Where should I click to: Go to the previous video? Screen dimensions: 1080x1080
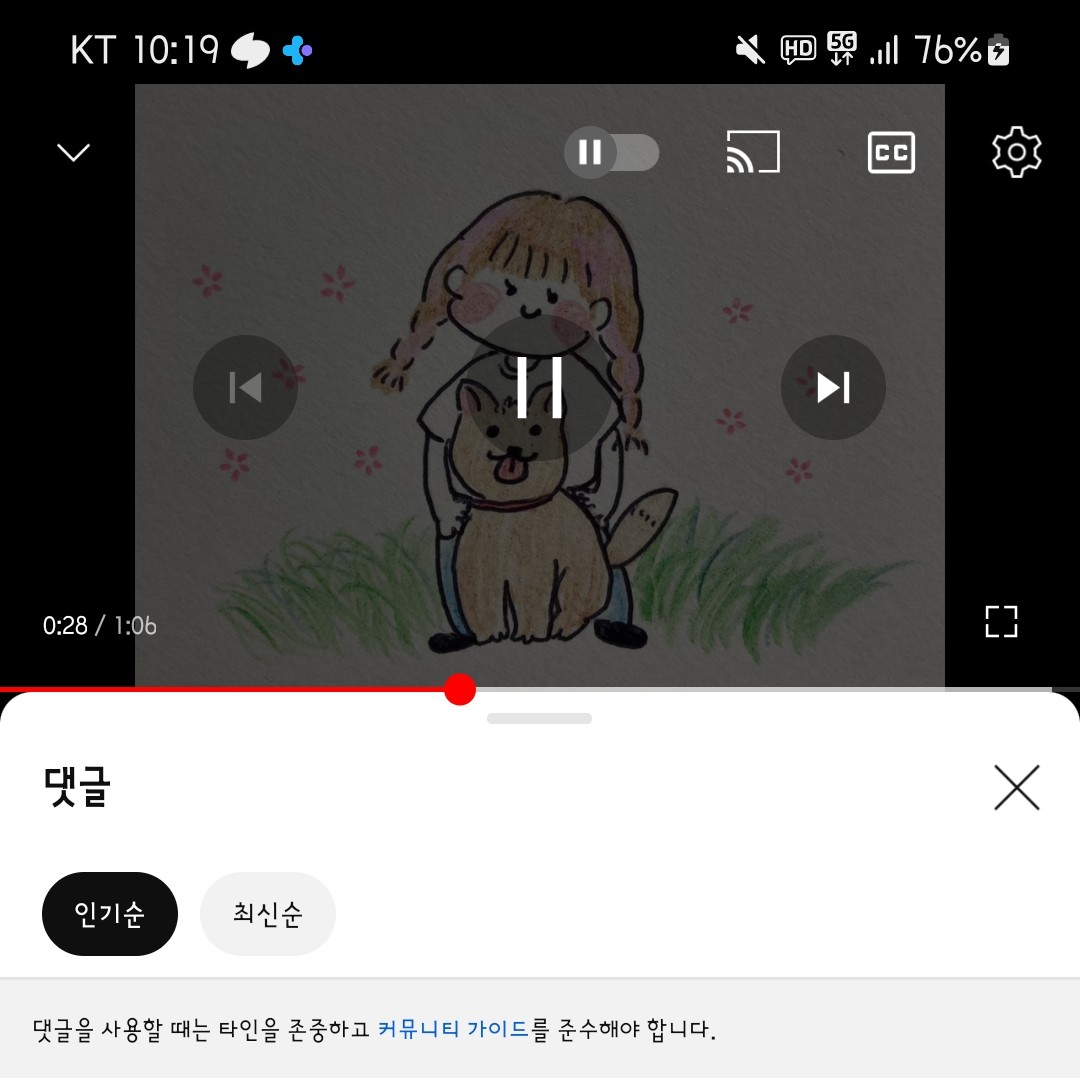245,387
